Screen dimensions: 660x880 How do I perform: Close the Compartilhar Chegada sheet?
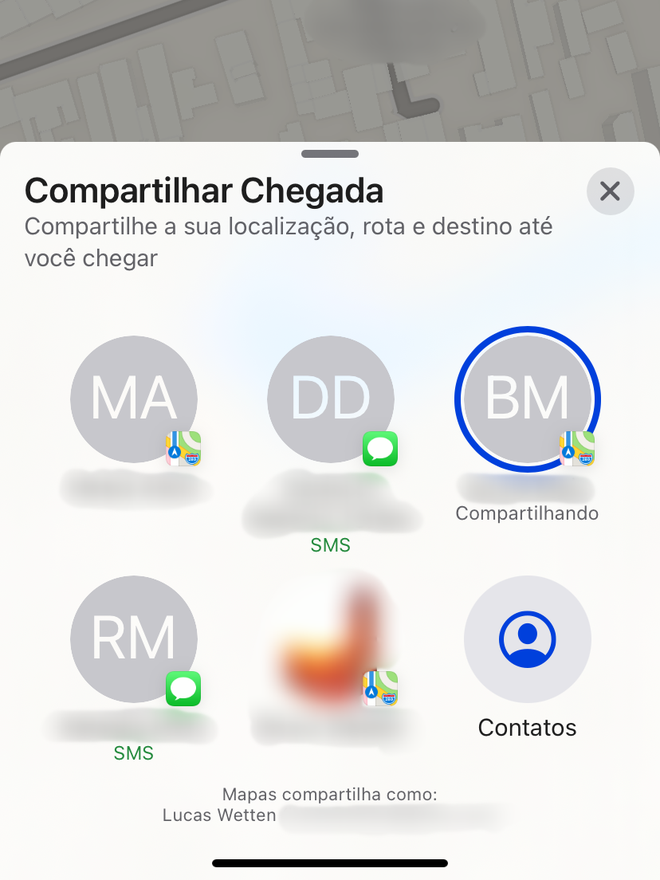tap(610, 191)
